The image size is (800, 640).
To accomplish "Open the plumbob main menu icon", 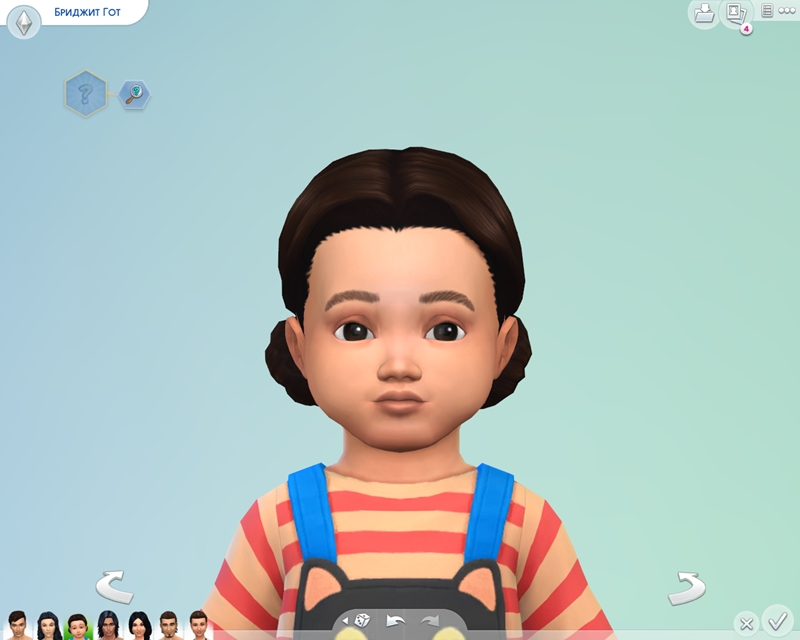I will tap(23, 22).
